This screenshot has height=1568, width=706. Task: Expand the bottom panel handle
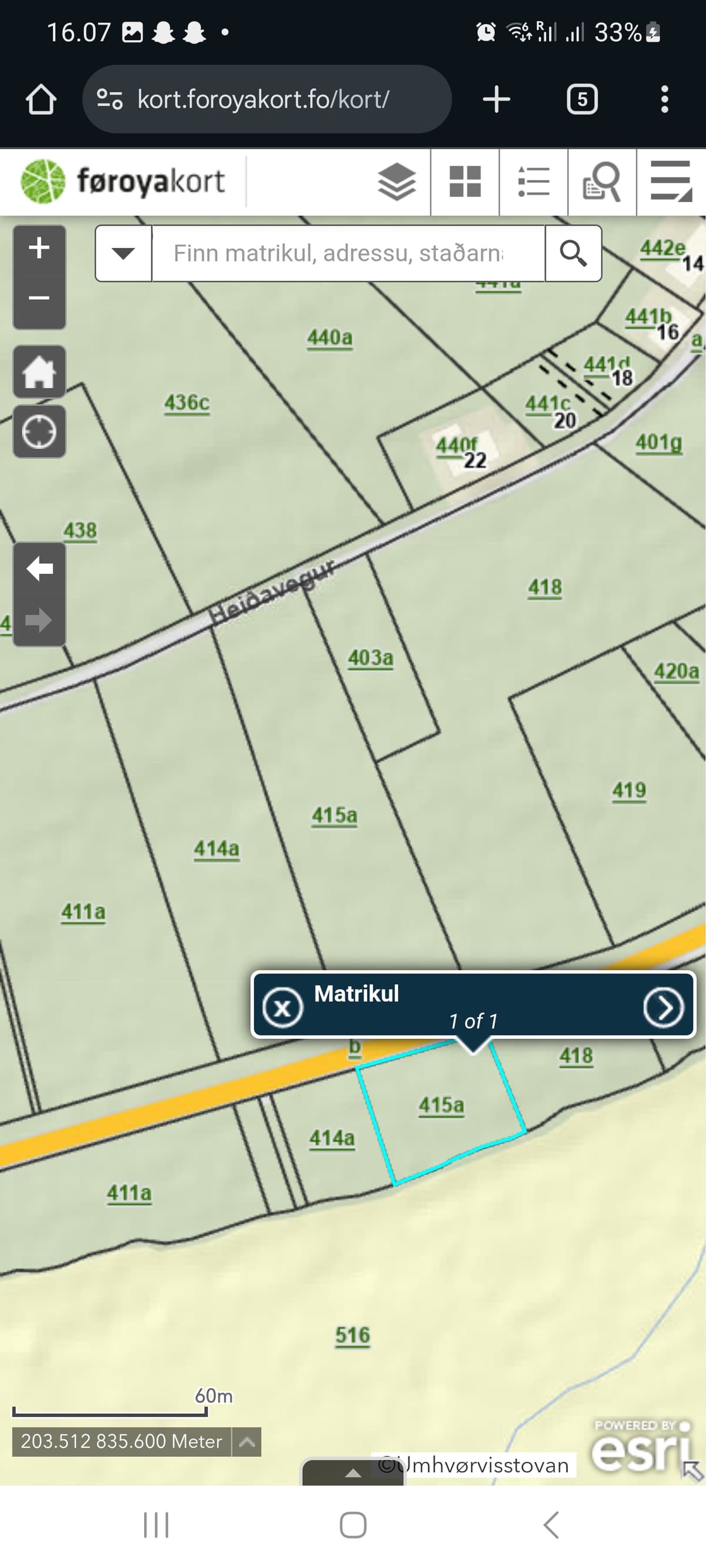coord(354,1473)
